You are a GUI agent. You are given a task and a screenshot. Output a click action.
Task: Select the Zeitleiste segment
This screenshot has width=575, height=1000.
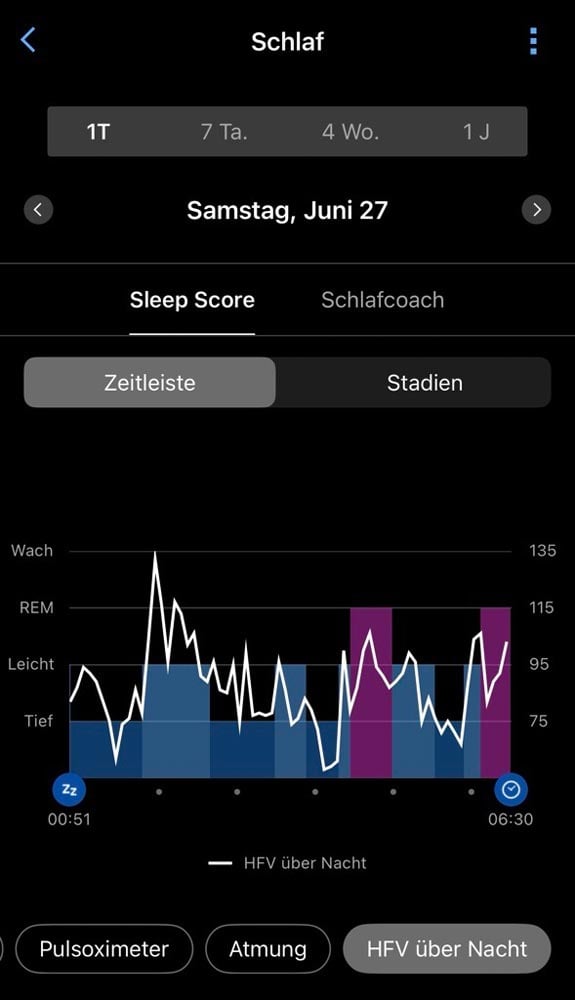(x=150, y=383)
